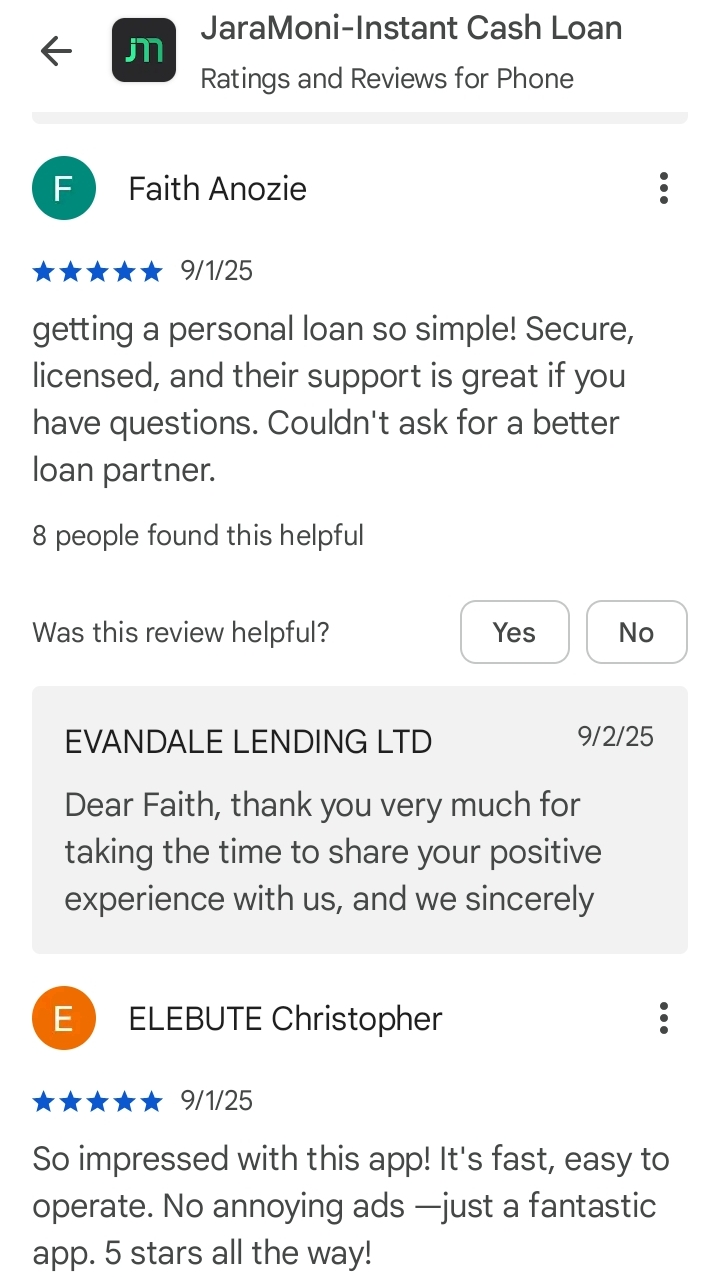Mark Faith's review as helpful with Yes

[514, 632]
